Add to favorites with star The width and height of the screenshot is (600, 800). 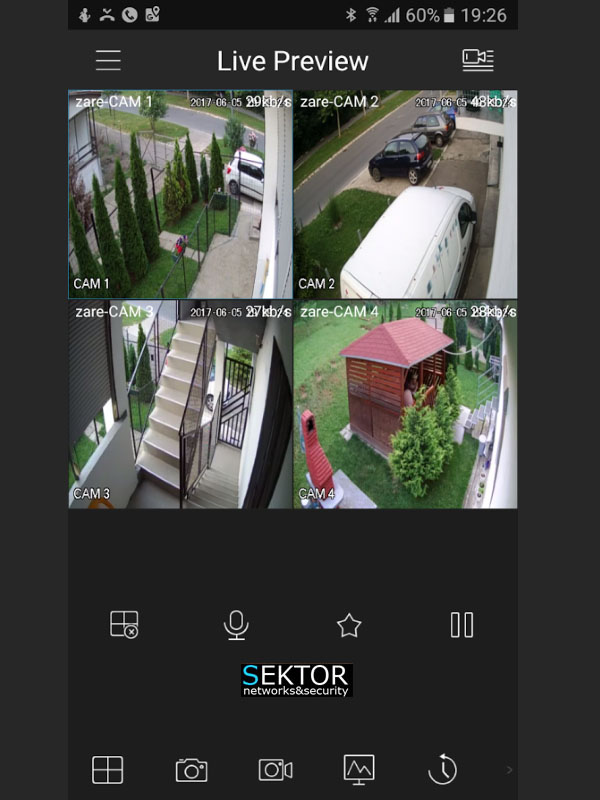click(348, 626)
